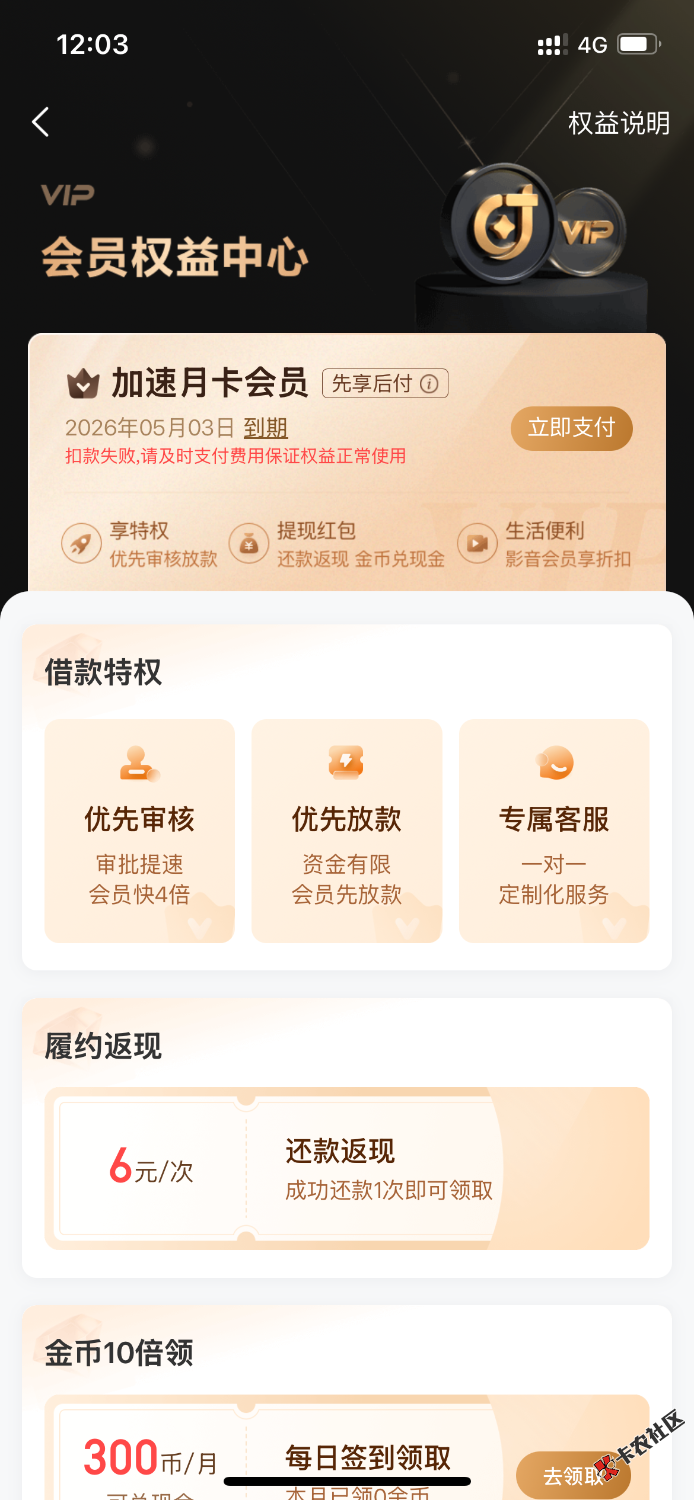Open the 专属客服 privilege card
This screenshot has height=1500, width=694.
click(553, 830)
